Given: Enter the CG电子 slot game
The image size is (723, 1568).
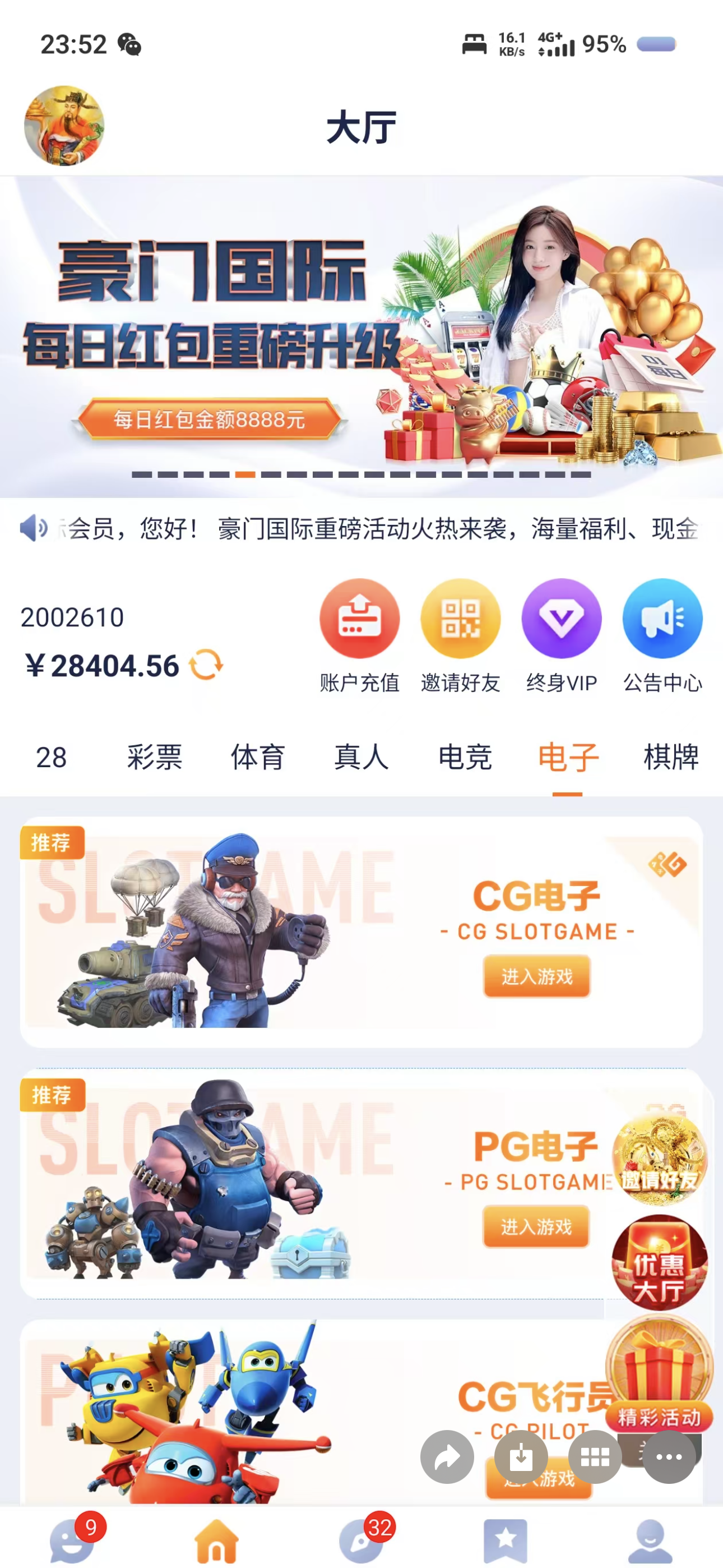Looking at the screenshot, I should (x=537, y=976).
